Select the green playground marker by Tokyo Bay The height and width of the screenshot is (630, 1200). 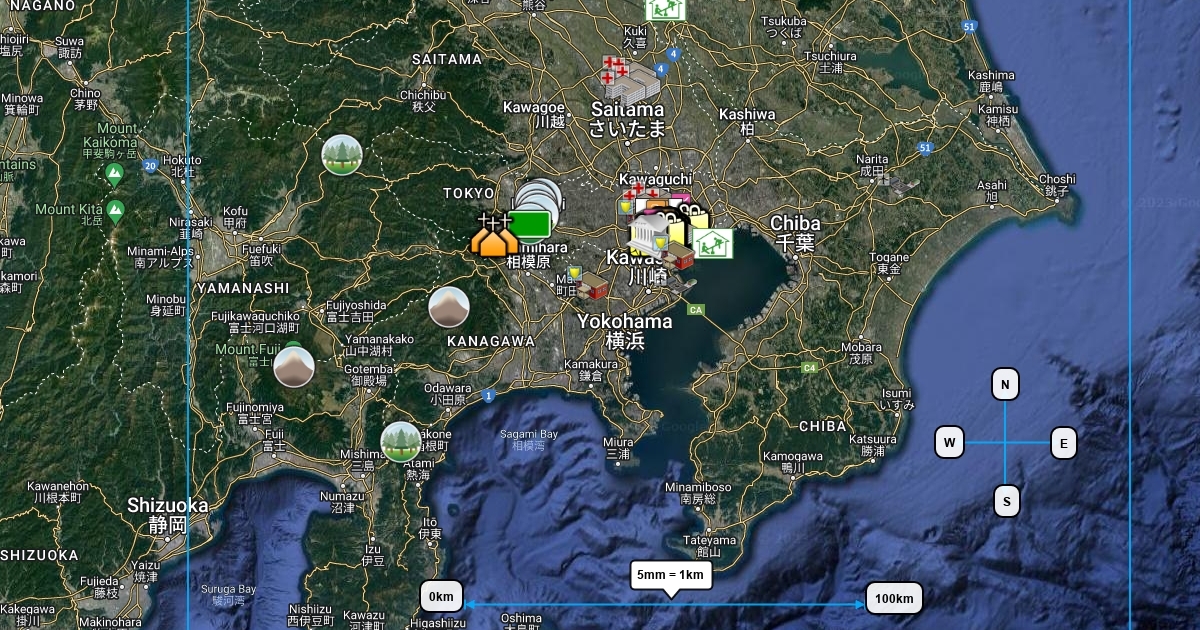(x=712, y=242)
